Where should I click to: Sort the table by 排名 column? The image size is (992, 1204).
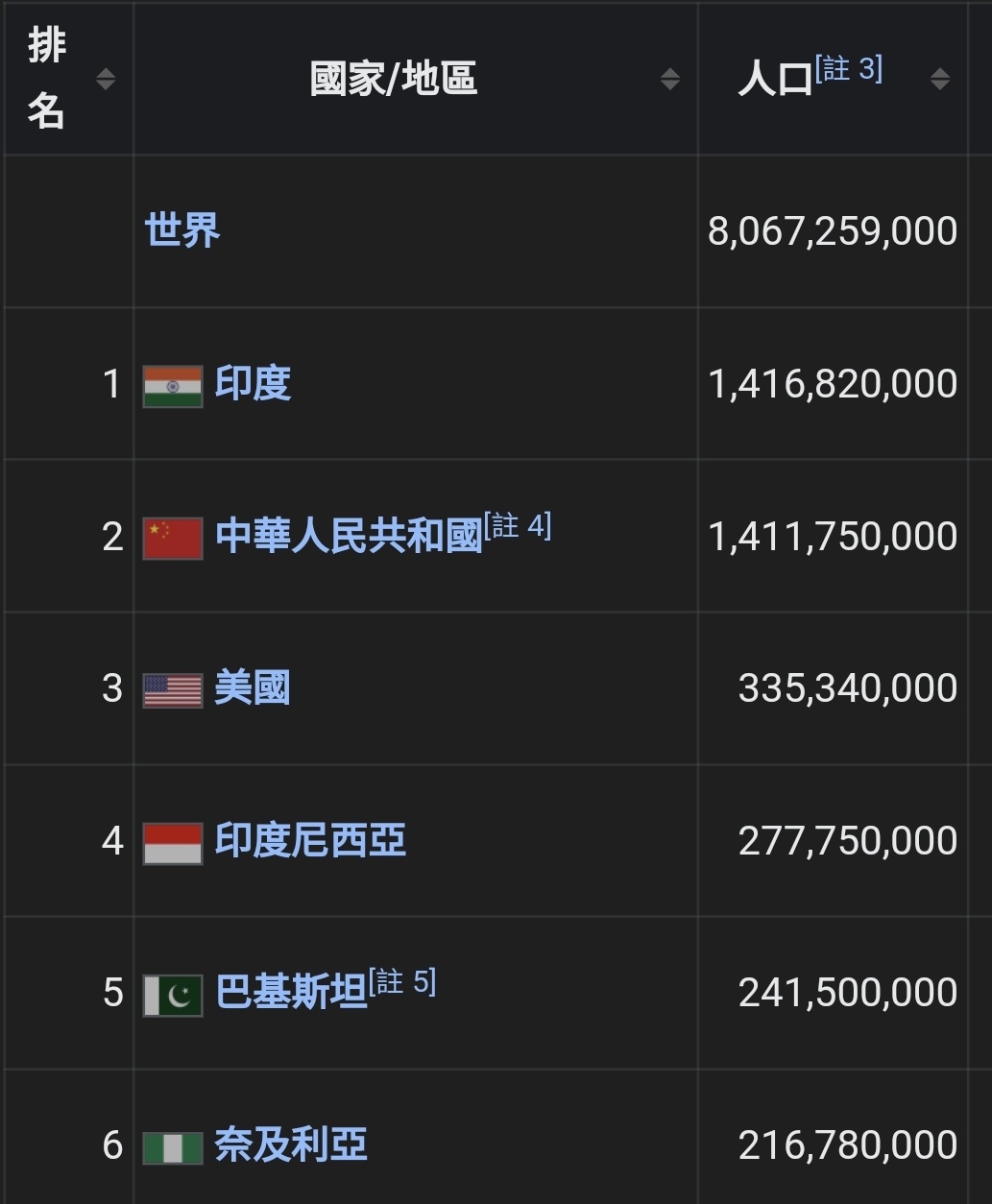point(106,79)
